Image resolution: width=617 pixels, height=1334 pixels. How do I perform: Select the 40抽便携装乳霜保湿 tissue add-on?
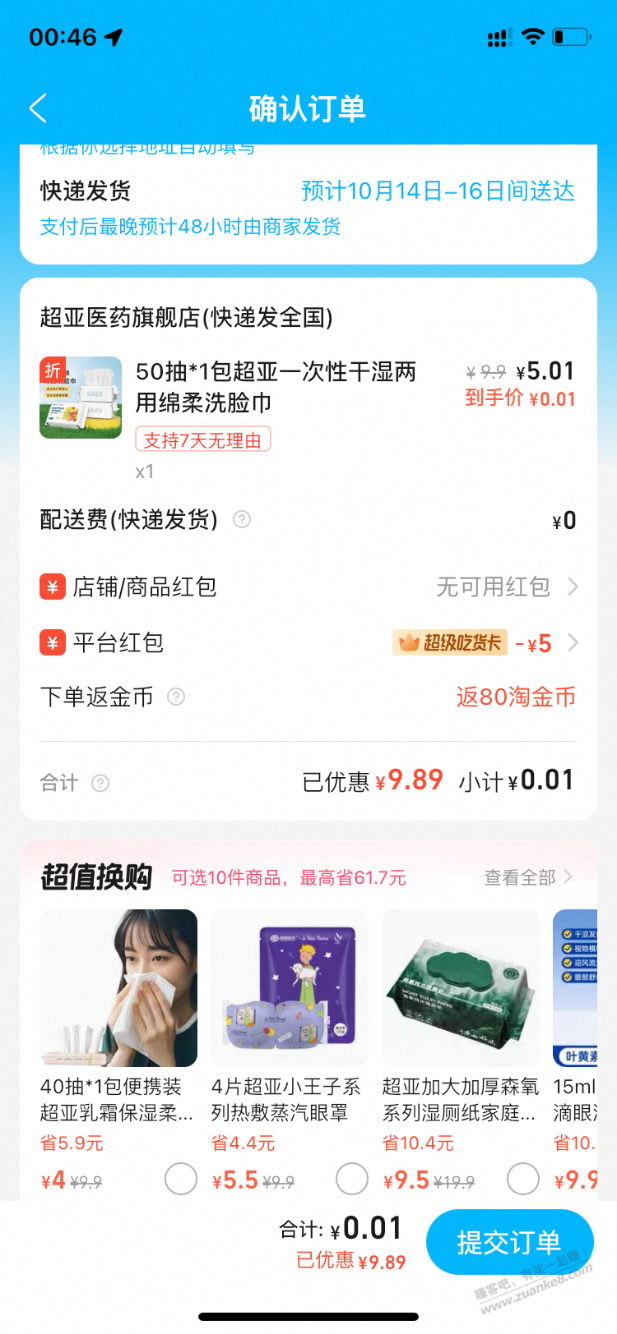(x=181, y=1179)
